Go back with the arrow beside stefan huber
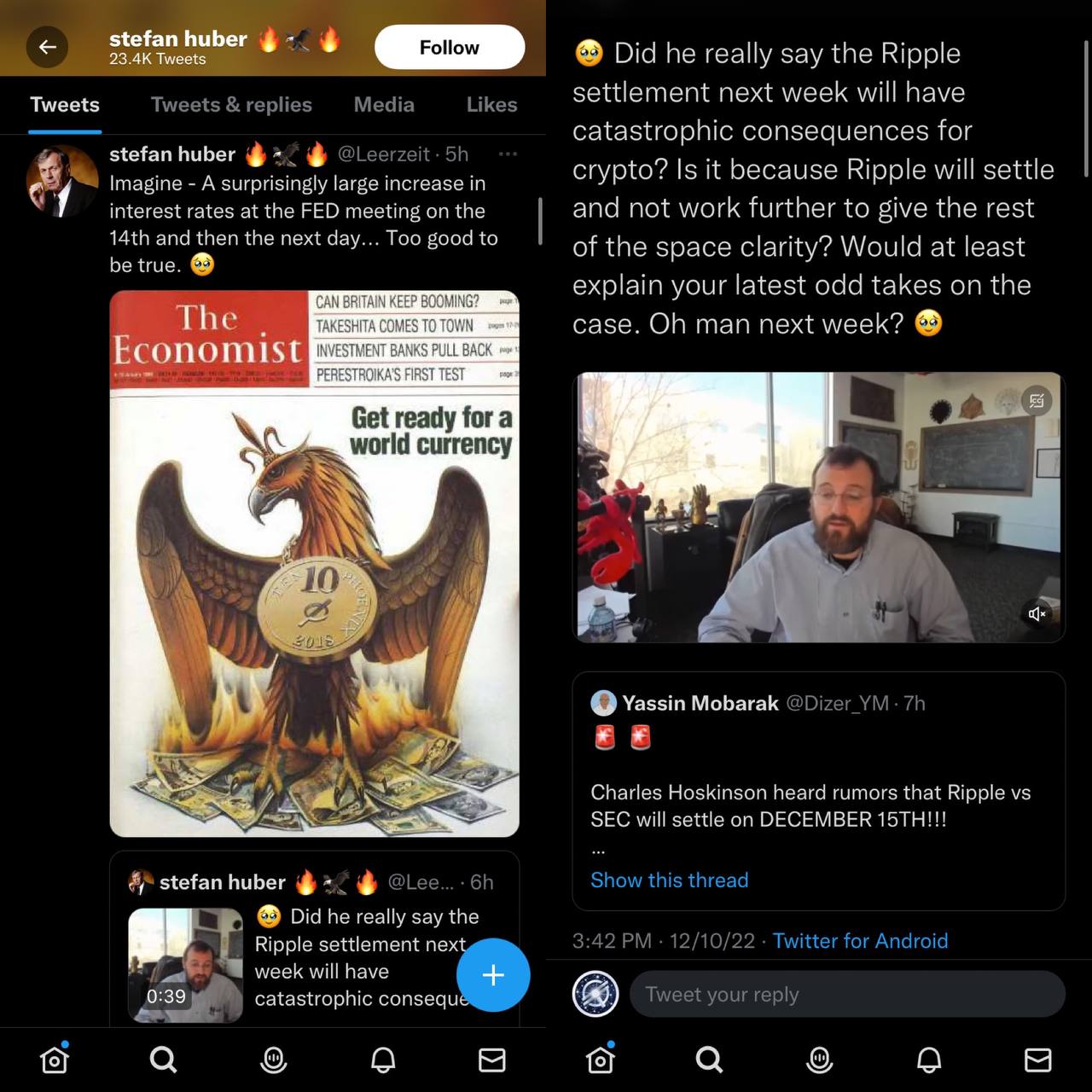Image resolution: width=1092 pixels, height=1092 pixels. coord(47,47)
